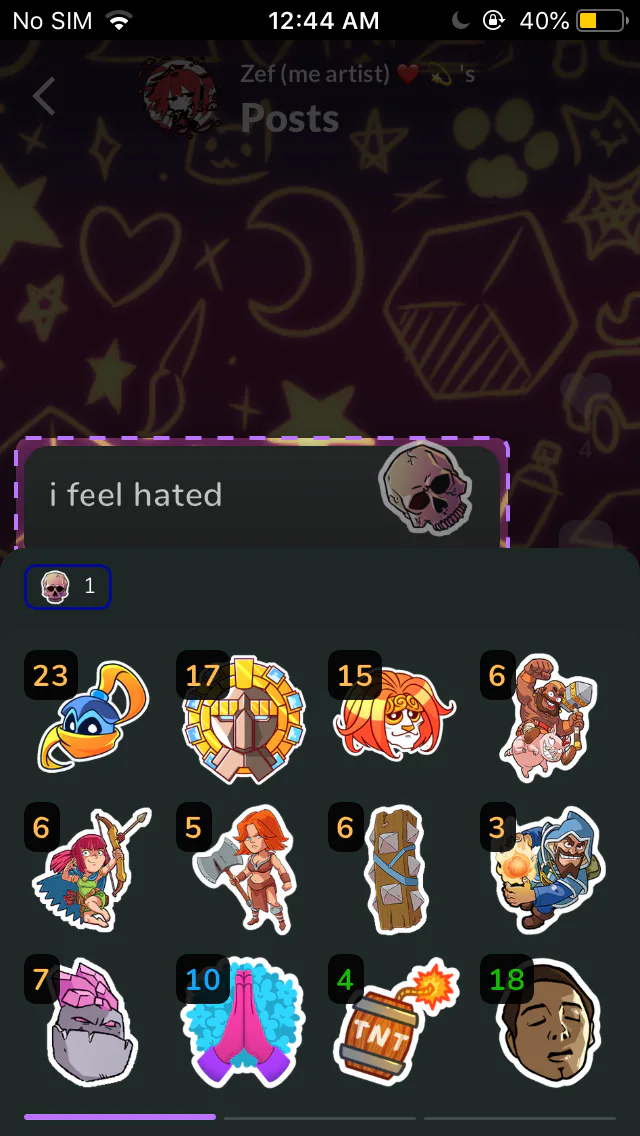640x1136 pixels.
Task: Jump to the second sticker page indicator
Action: point(319,1117)
